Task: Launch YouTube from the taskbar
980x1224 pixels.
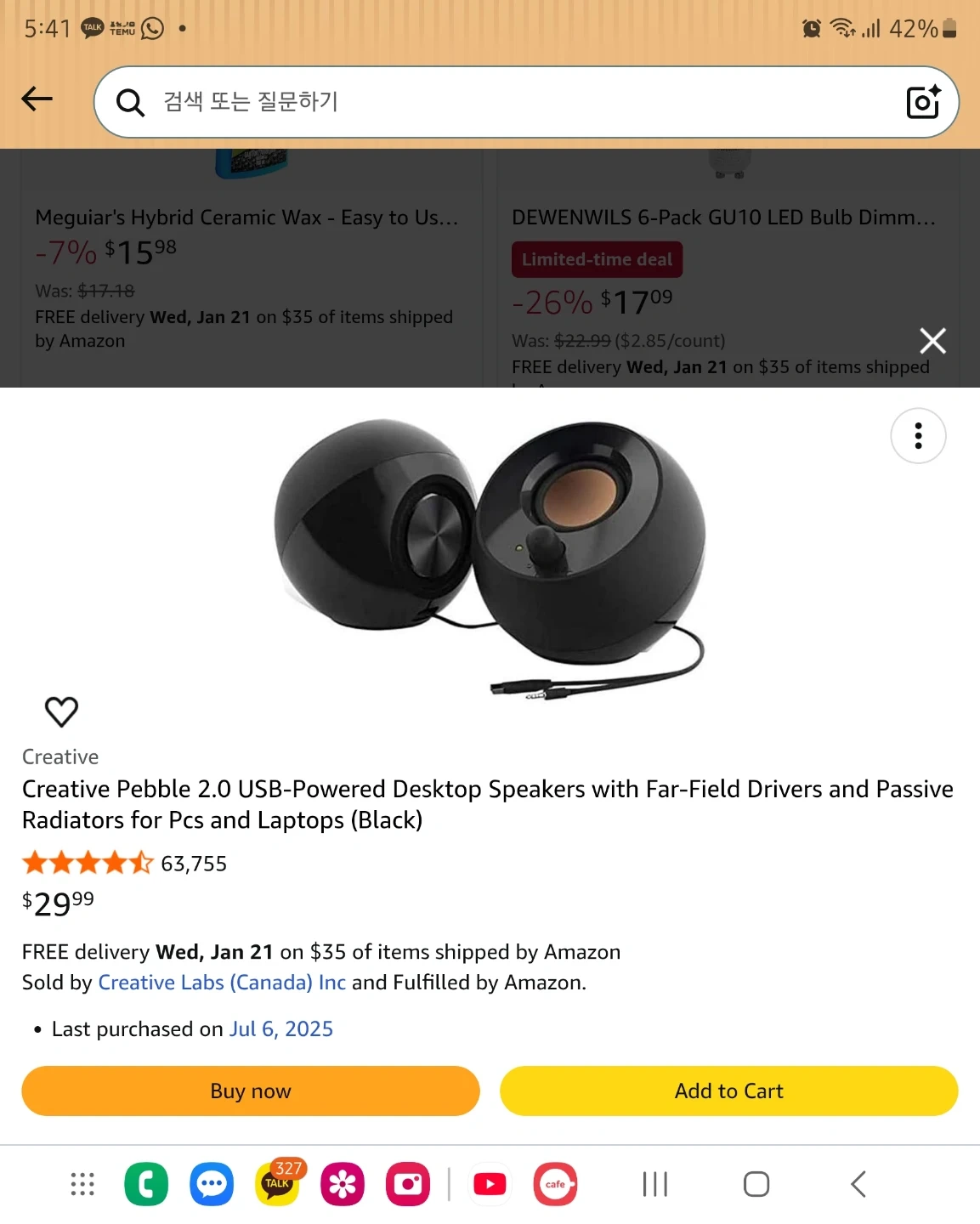Action: (490, 1184)
